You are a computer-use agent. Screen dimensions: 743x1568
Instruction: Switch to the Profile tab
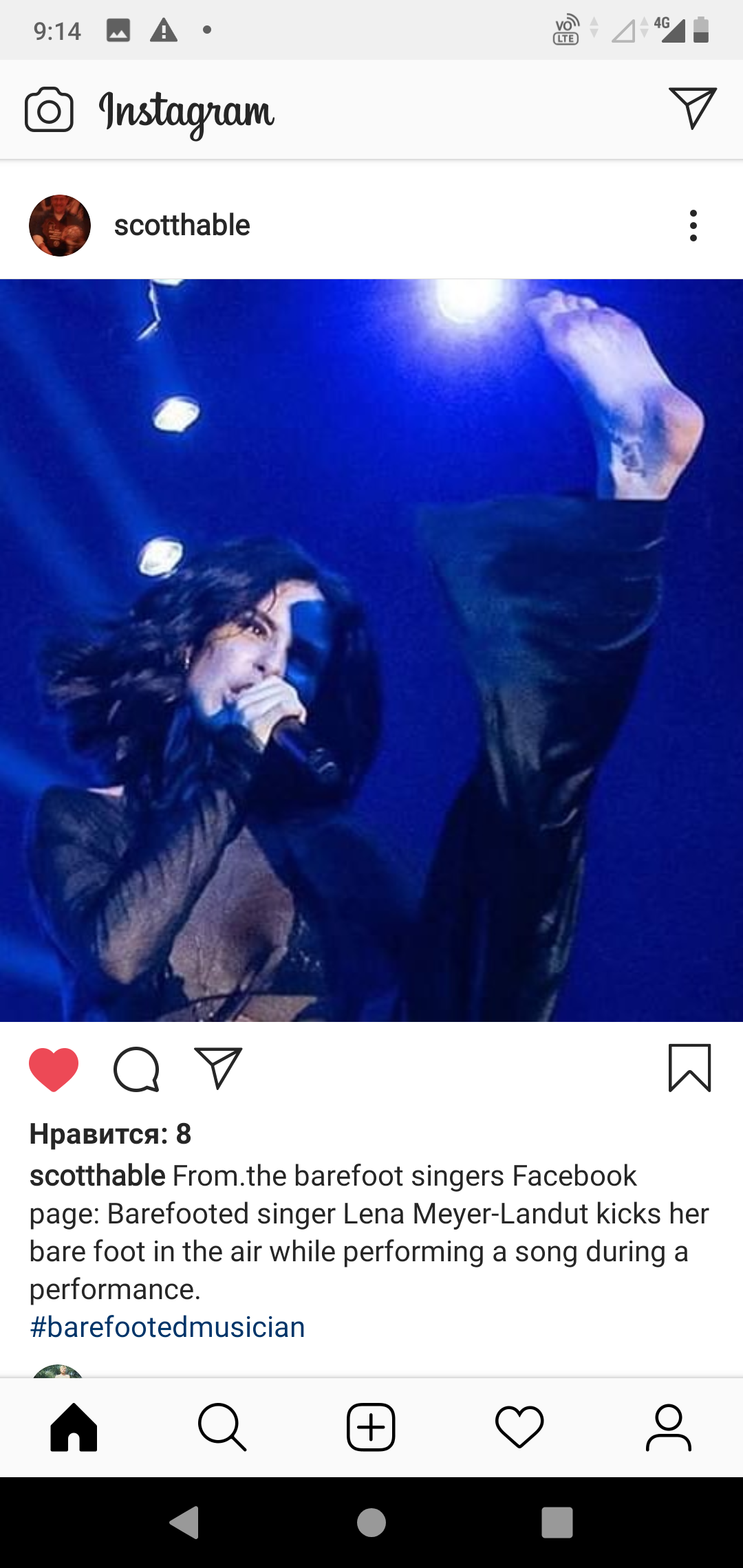[x=668, y=1428]
